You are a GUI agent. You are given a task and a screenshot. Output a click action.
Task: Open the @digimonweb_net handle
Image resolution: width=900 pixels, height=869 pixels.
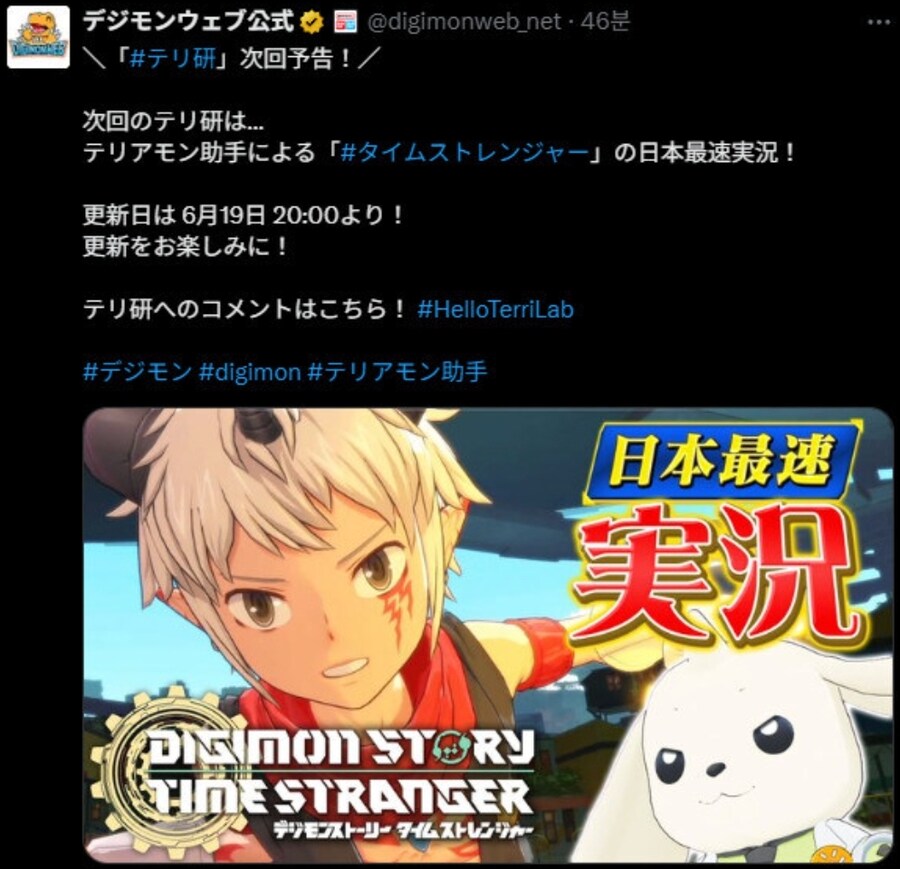point(463,20)
